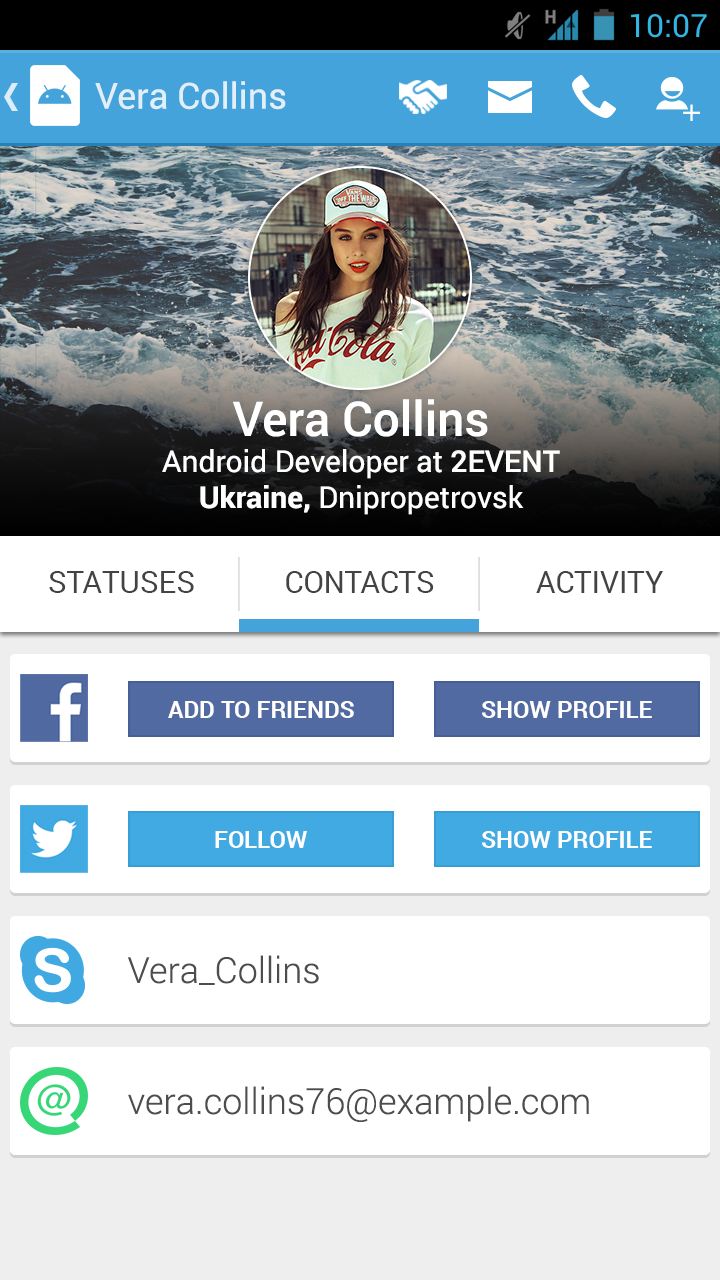The height and width of the screenshot is (1280, 720).
Task: Send a message via the envelope icon
Action: (509, 97)
